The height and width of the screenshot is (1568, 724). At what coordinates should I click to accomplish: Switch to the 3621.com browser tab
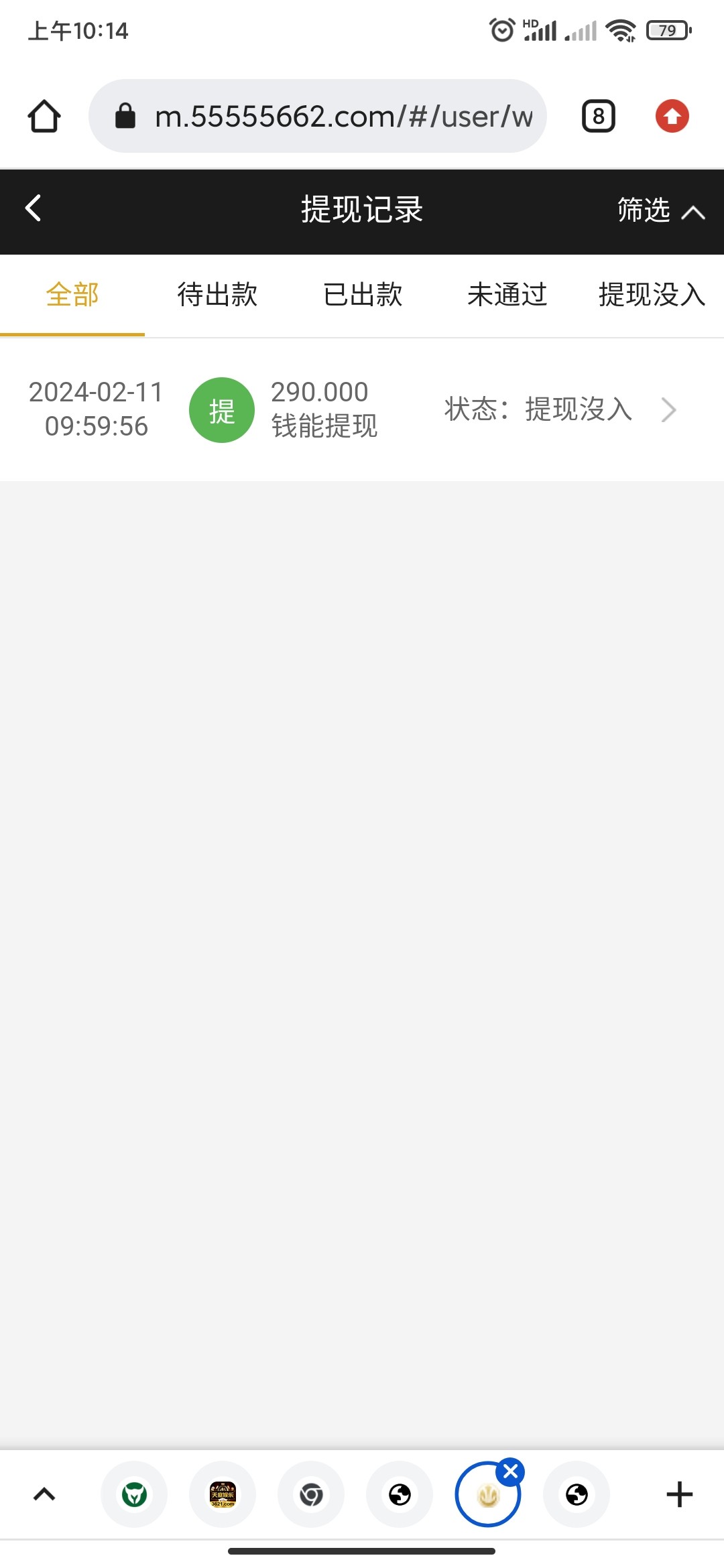click(x=223, y=1494)
